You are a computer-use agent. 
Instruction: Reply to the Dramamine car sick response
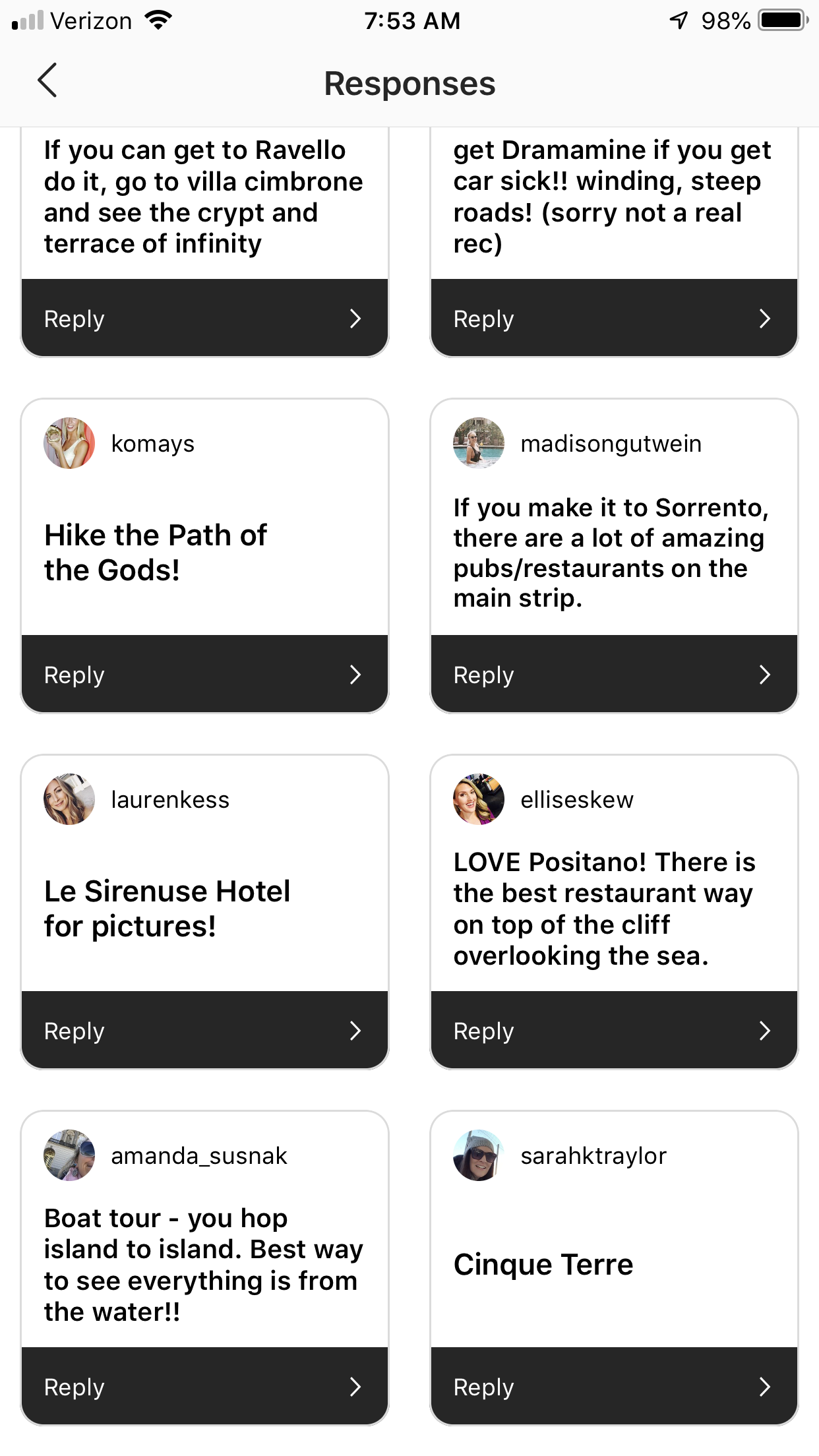click(613, 318)
